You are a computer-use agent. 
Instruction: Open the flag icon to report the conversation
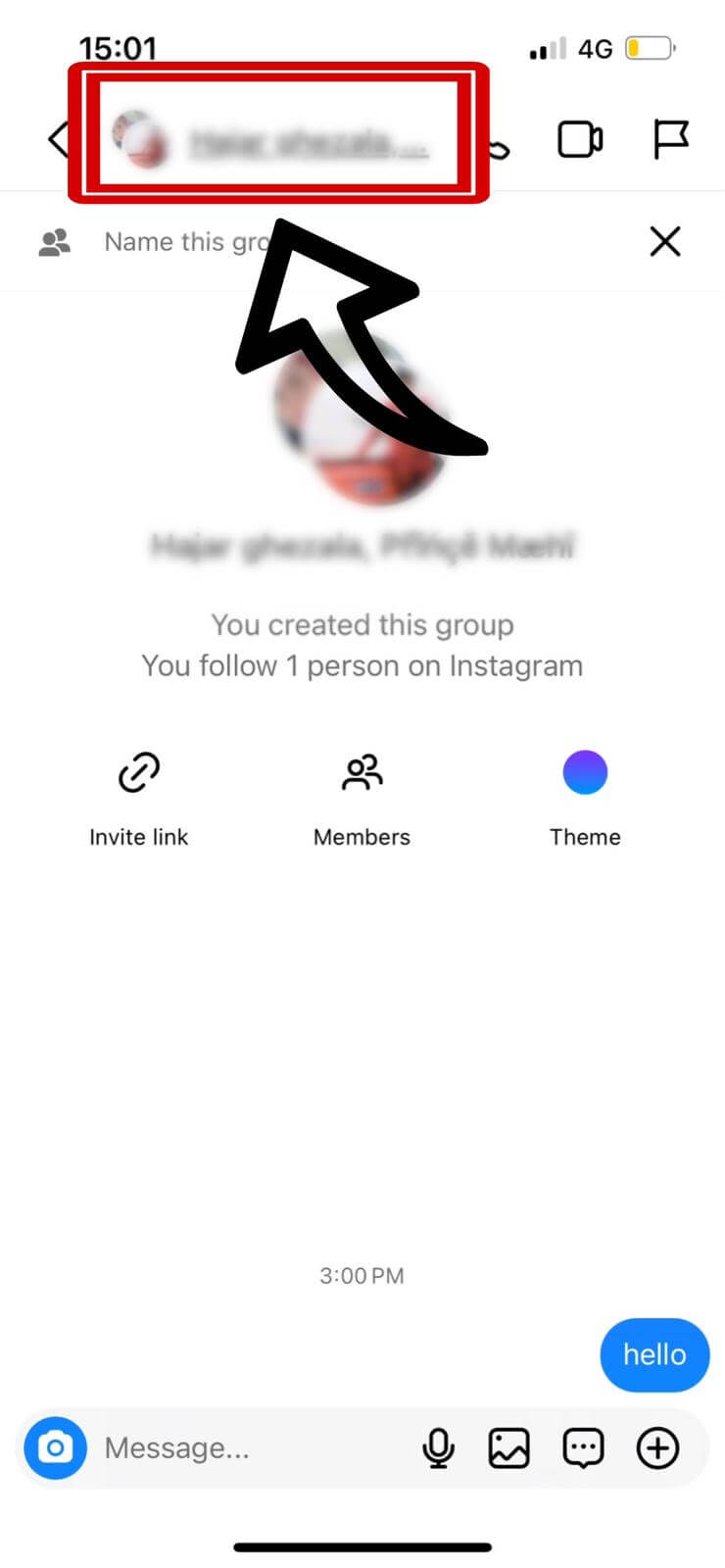[x=671, y=139]
